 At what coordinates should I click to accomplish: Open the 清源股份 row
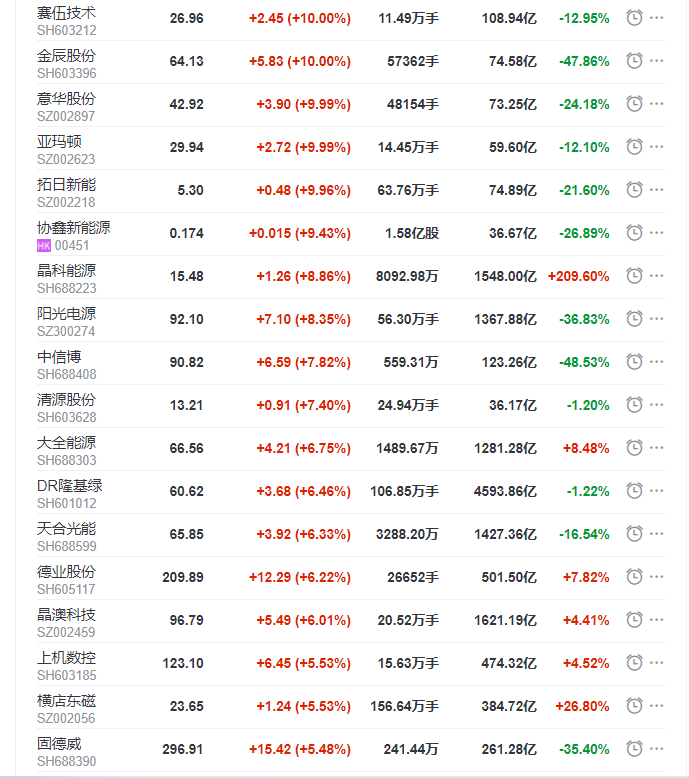pyautogui.click(x=67, y=400)
